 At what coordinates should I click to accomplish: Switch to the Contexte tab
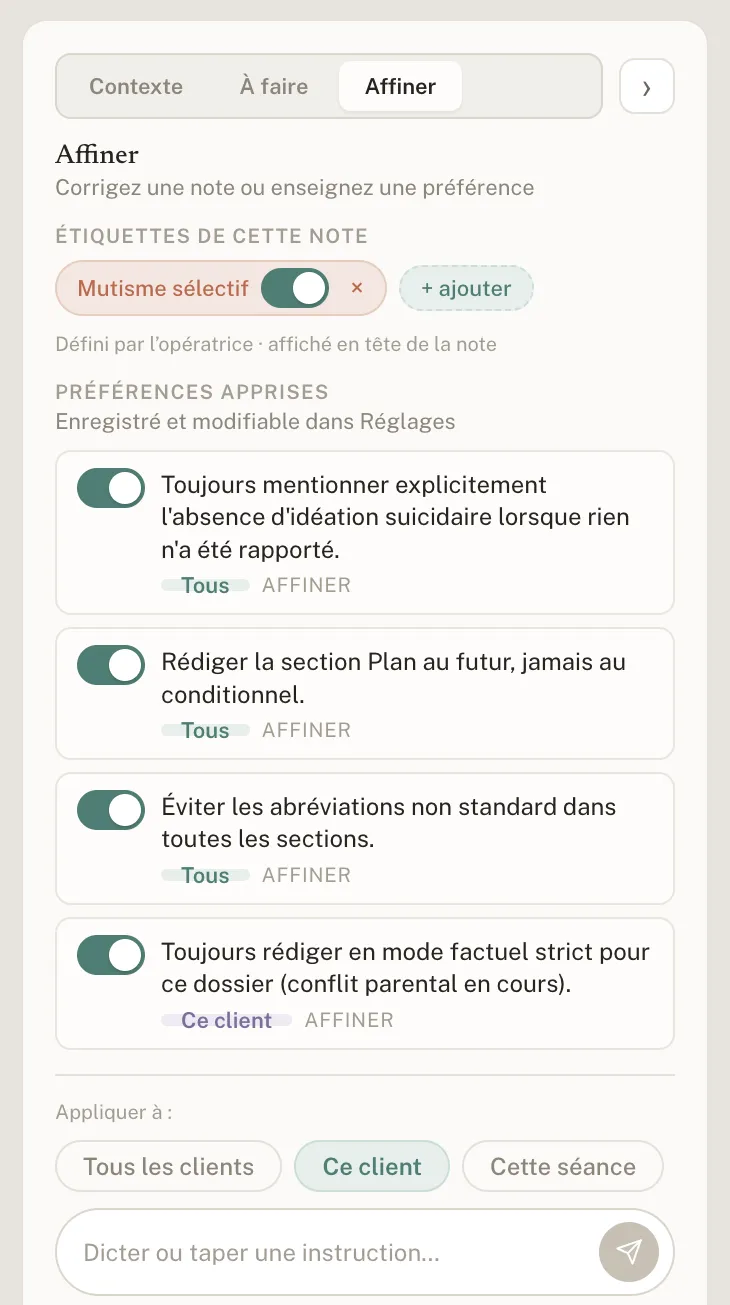tap(136, 86)
